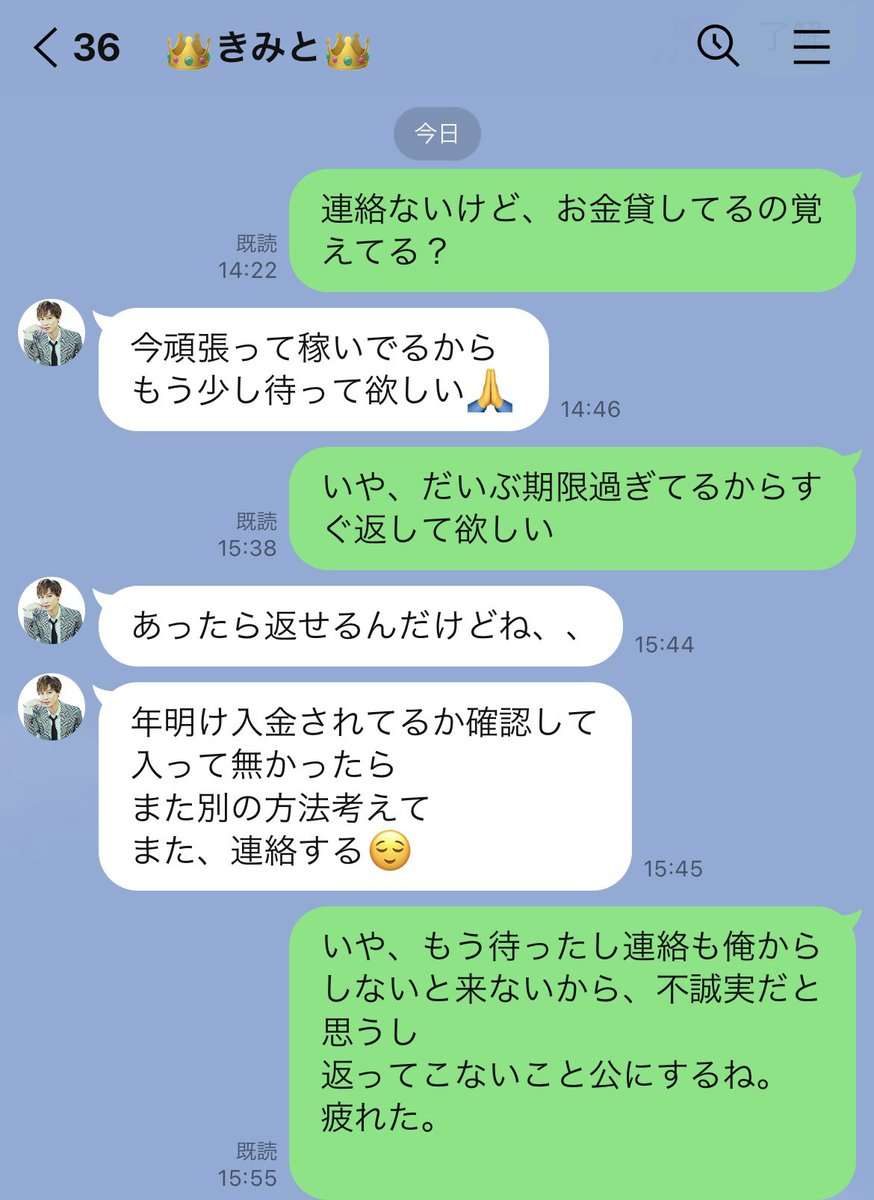
Task: Open sender's avatar beside the 今頑張って稼いでるから message
Action: tap(52, 333)
